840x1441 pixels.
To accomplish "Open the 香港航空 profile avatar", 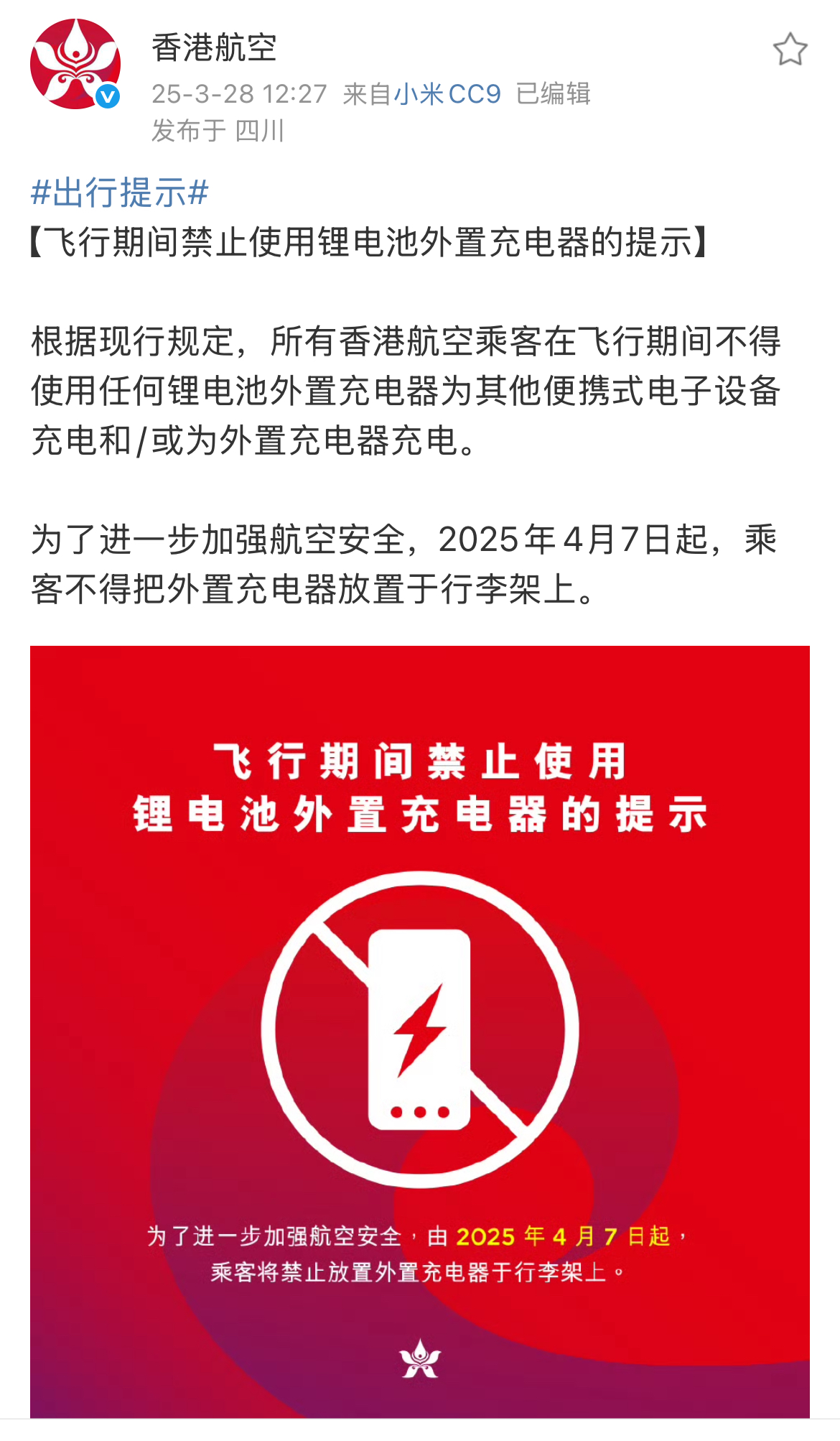I will (75, 65).
